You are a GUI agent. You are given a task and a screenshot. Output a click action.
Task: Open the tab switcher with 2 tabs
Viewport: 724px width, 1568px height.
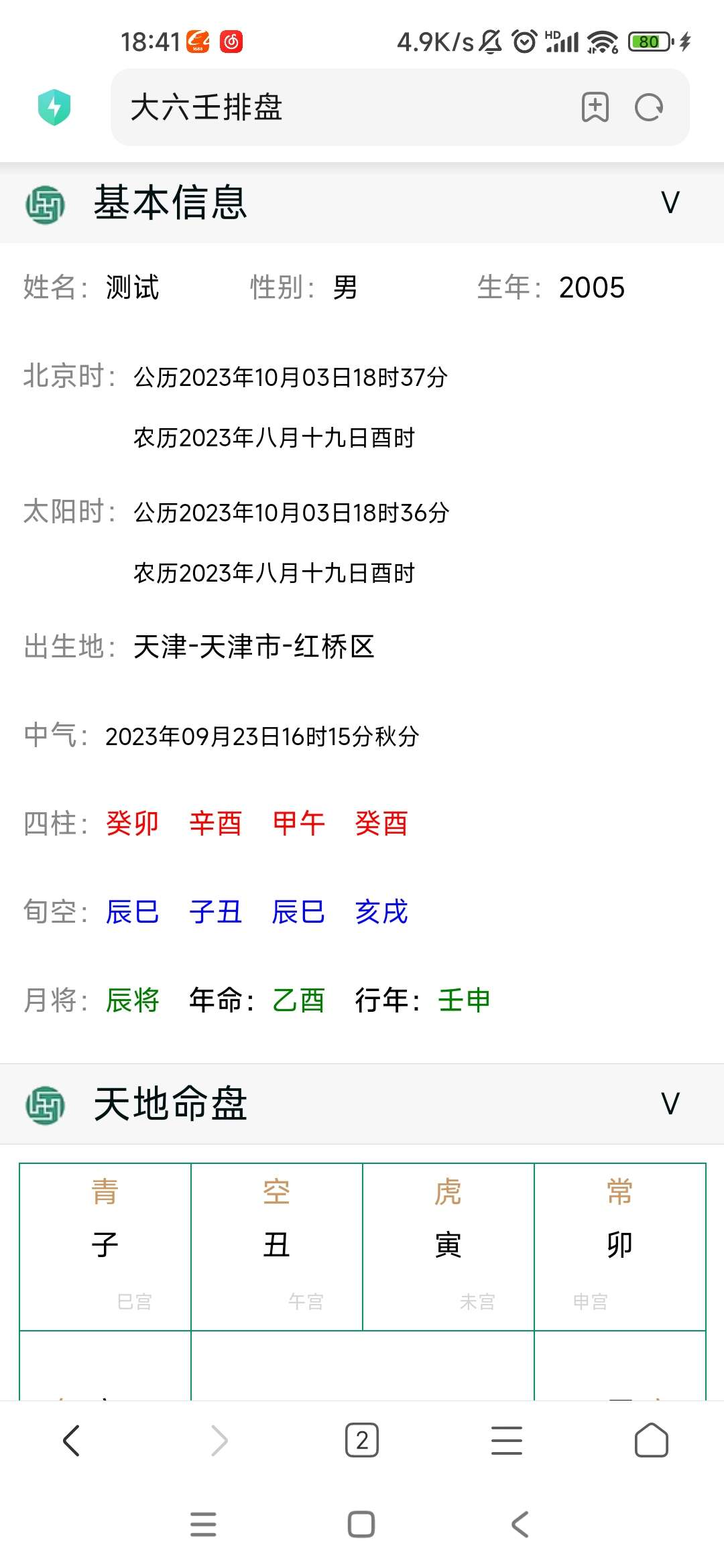362,1440
